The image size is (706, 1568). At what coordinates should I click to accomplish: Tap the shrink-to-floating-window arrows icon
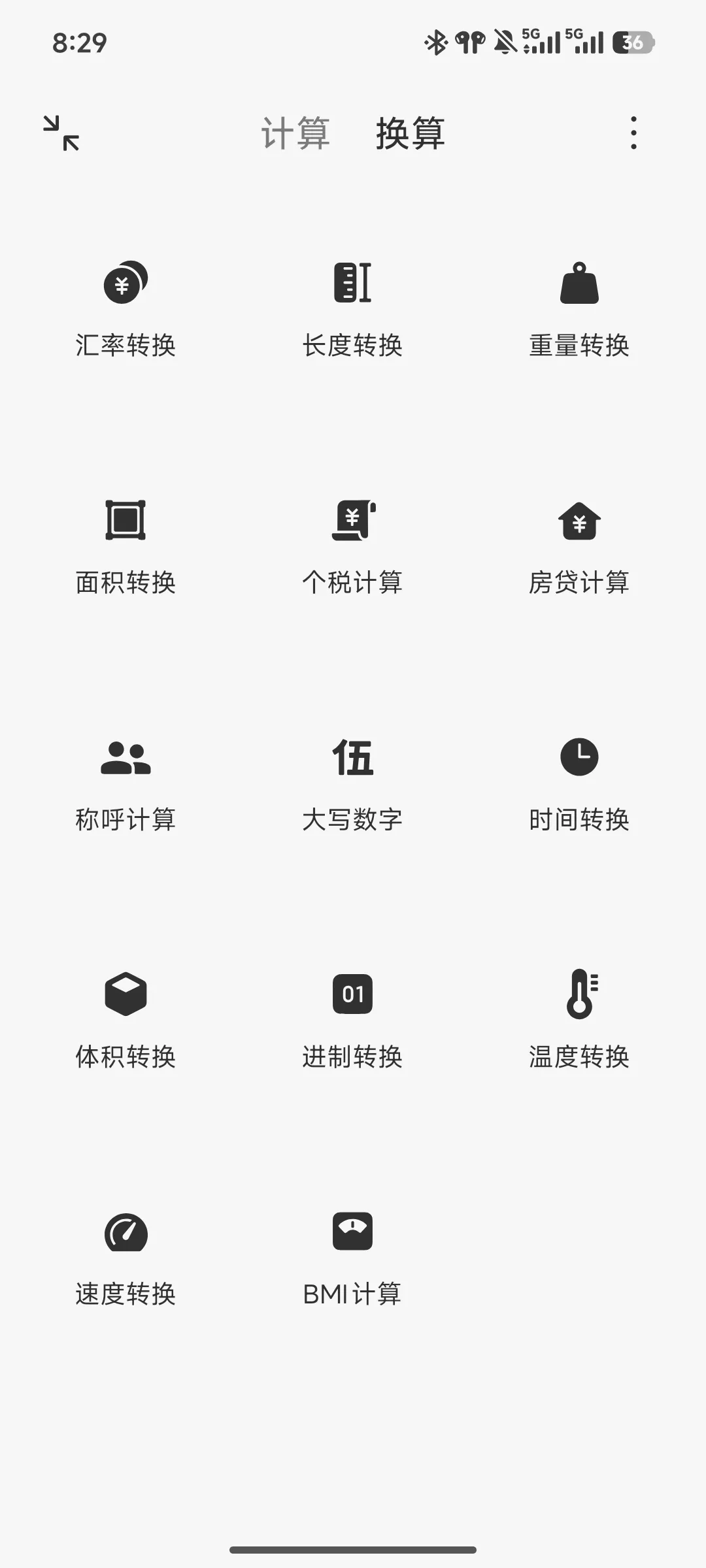tap(61, 133)
